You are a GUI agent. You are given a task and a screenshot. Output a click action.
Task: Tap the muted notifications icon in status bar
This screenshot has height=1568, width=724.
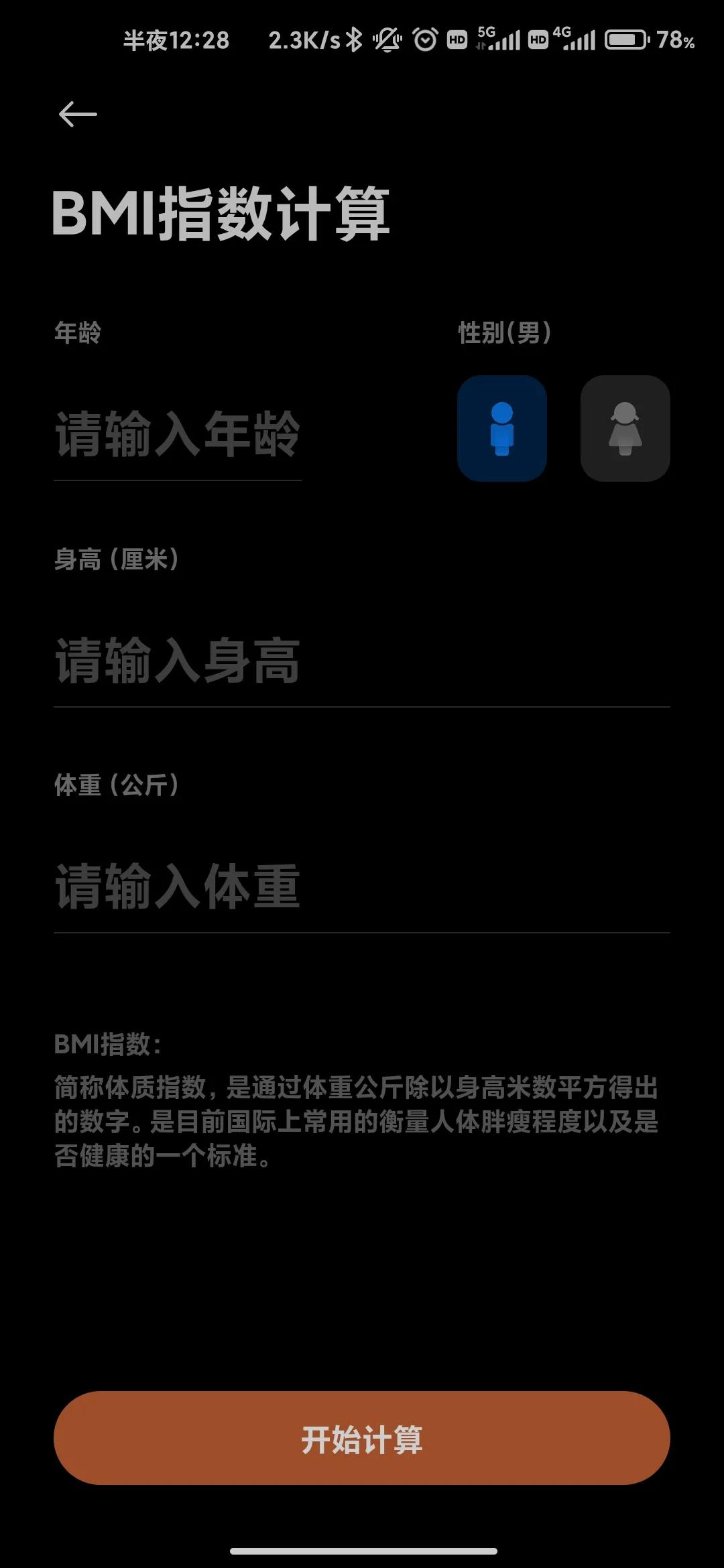[385, 40]
